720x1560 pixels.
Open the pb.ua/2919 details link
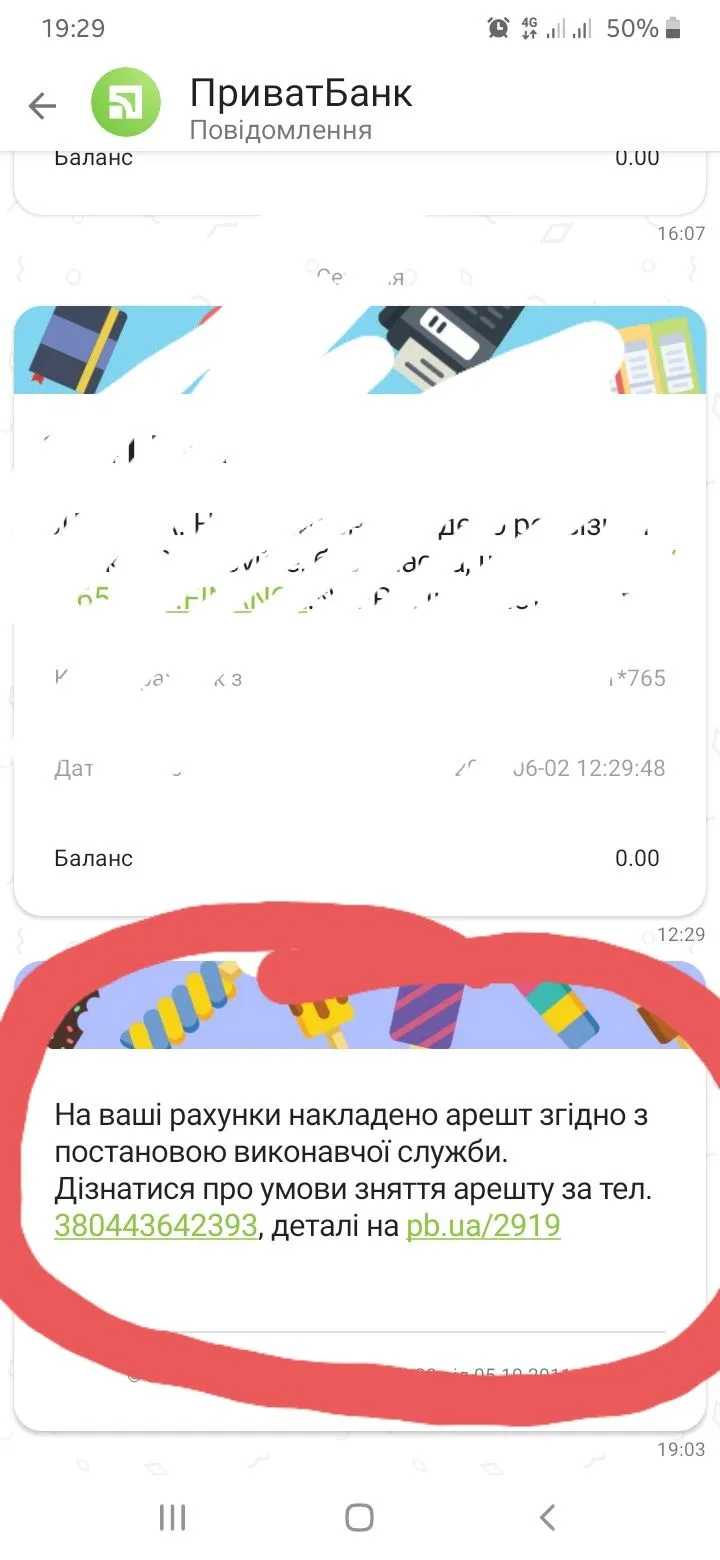(483, 1226)
